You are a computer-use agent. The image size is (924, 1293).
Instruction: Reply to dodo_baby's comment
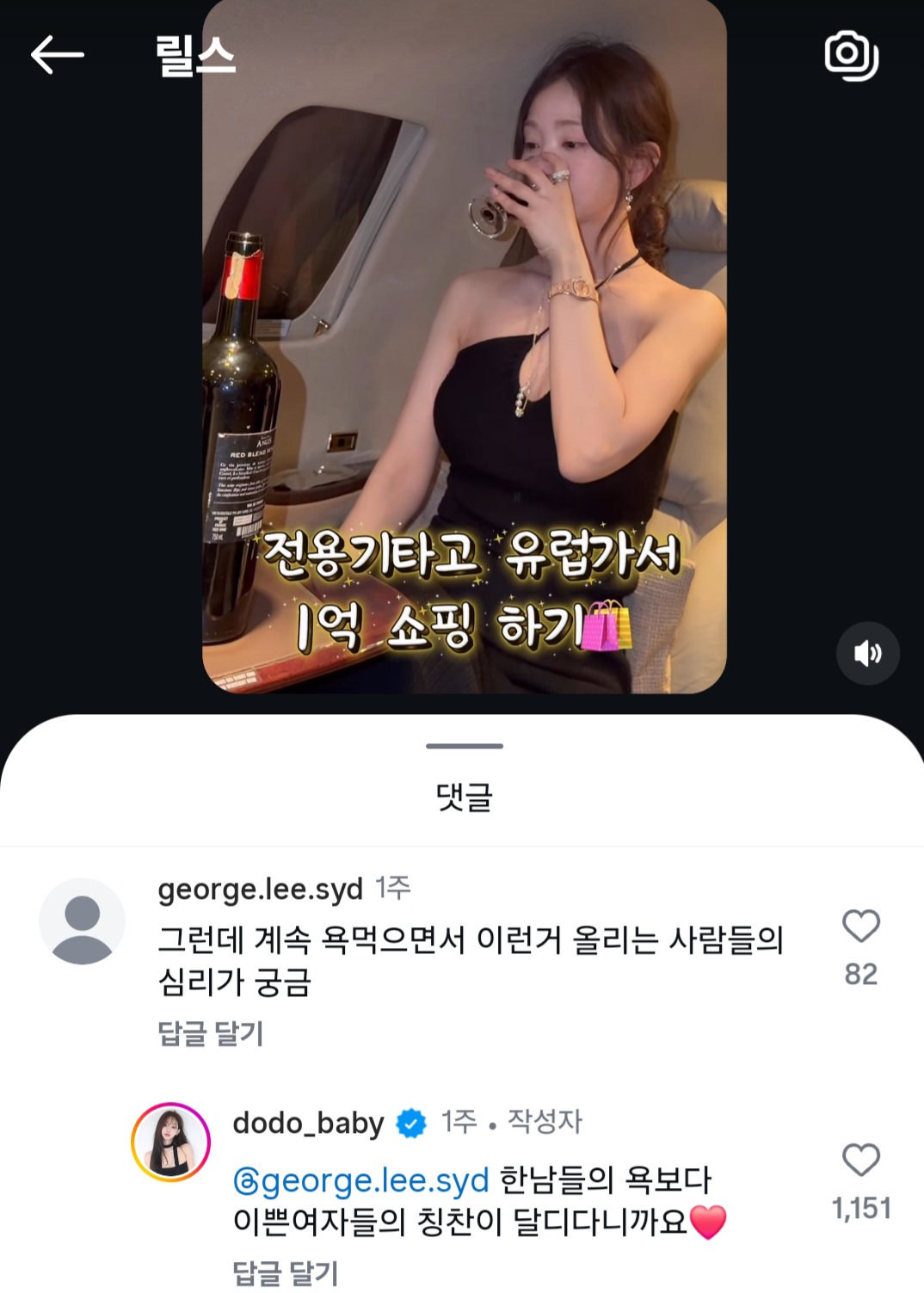286,1272
